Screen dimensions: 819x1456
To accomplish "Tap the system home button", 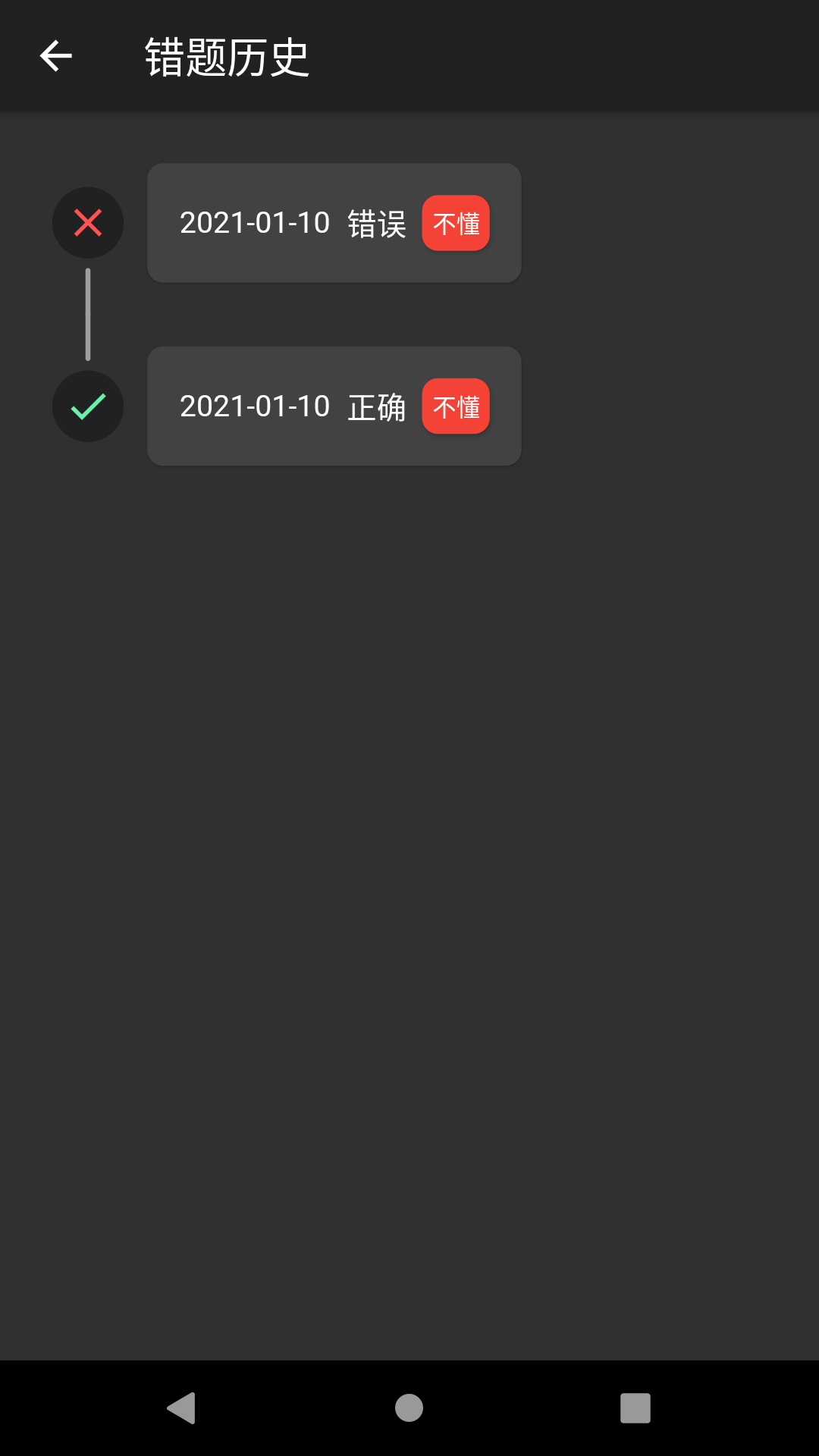I will pyautogui.click(x=409, y=1408).
